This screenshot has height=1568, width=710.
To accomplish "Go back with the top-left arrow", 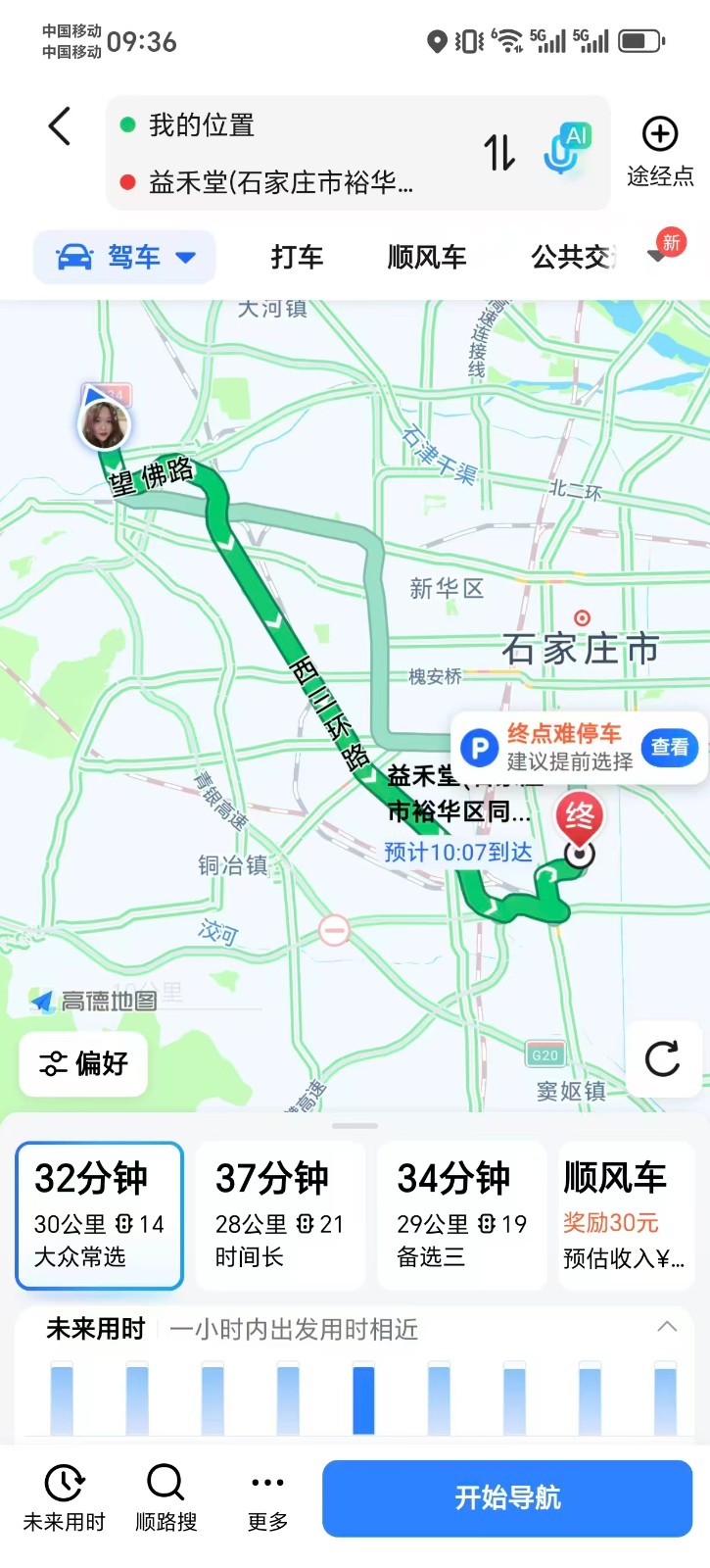I will (x=60, y=126).
